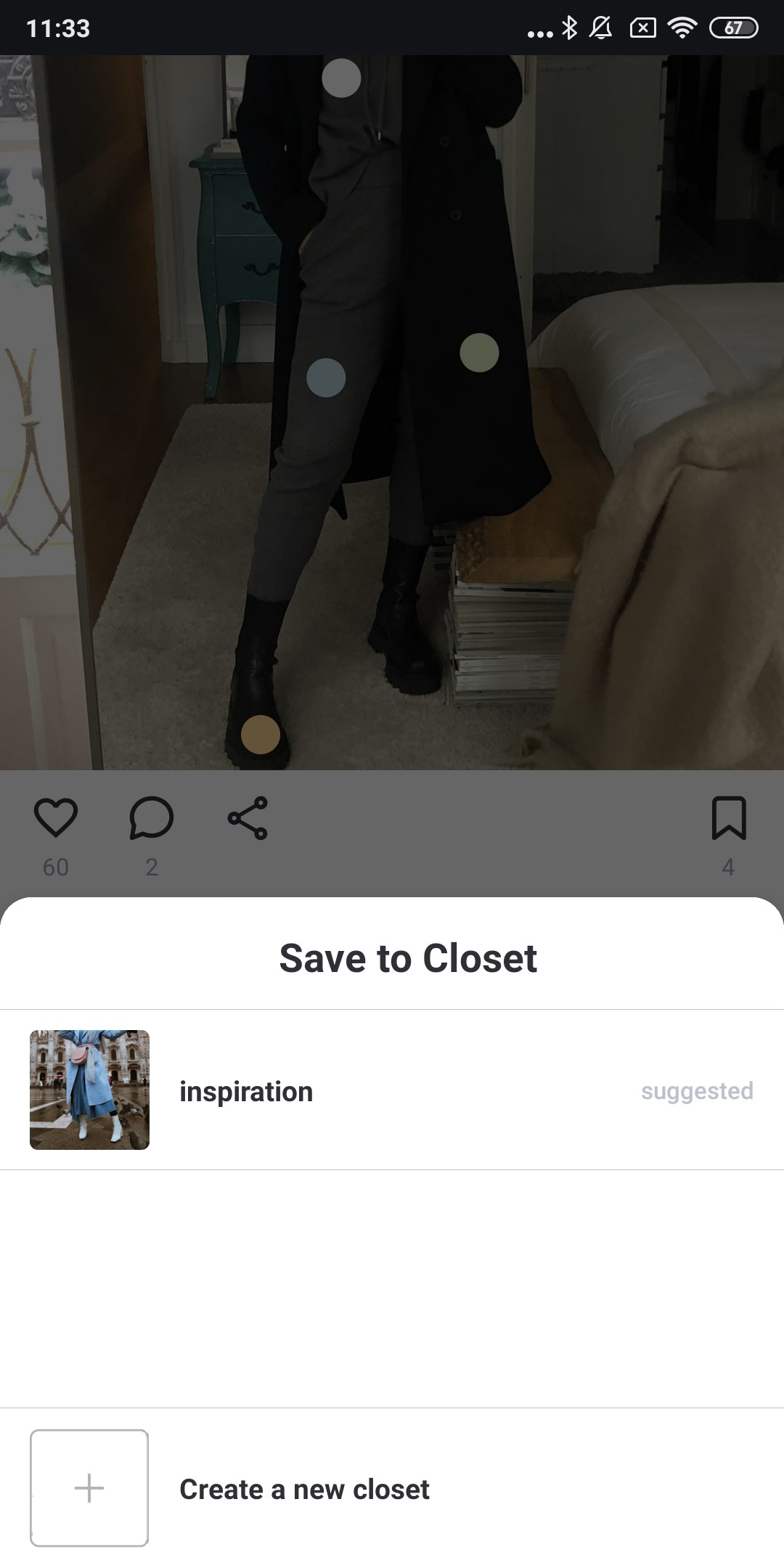Save to the inspiration closet
Image resolution: width=784 pixels, height=1568 pixels.
coord(392,1090)
